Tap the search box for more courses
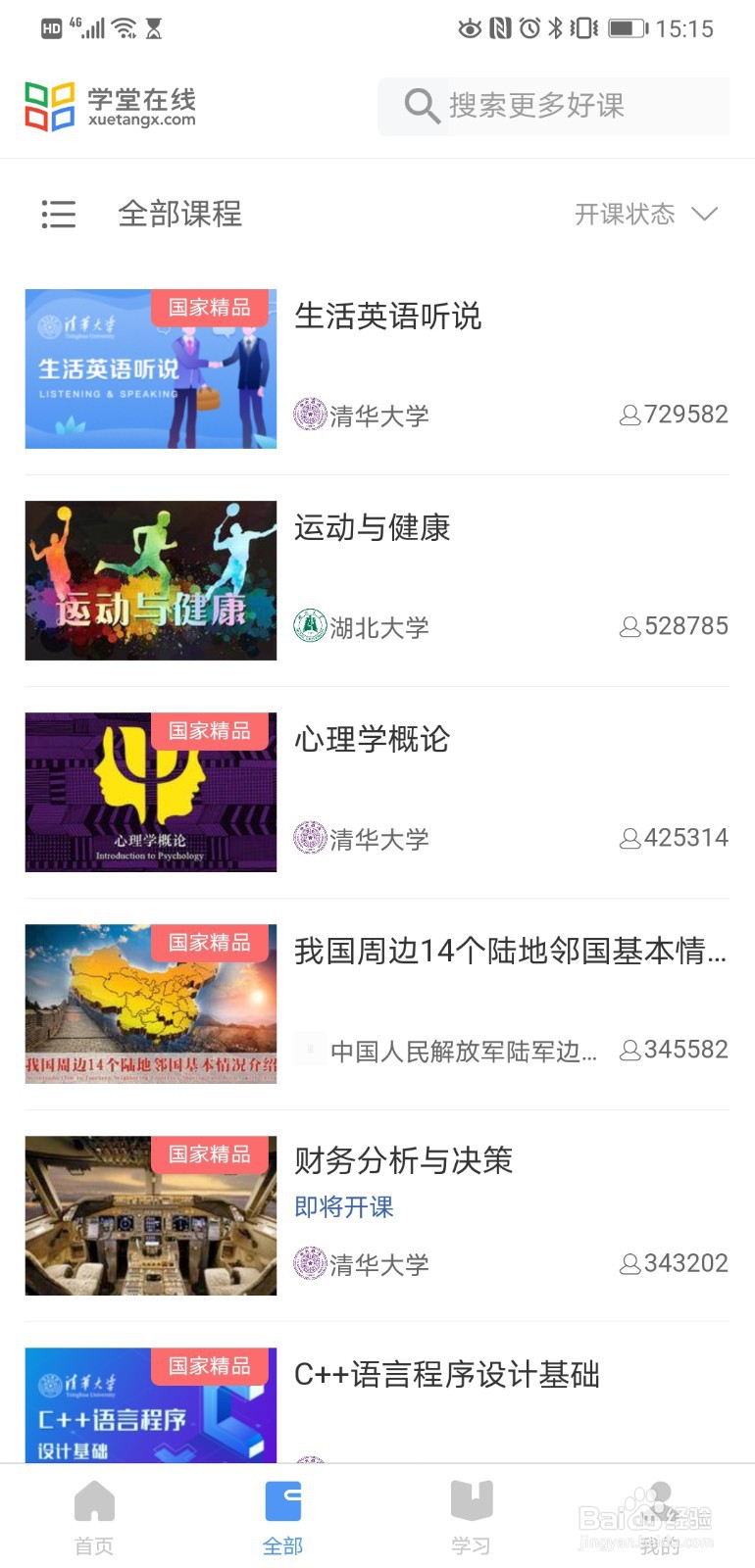This screenshot has height=1568, width=755. 553,106
